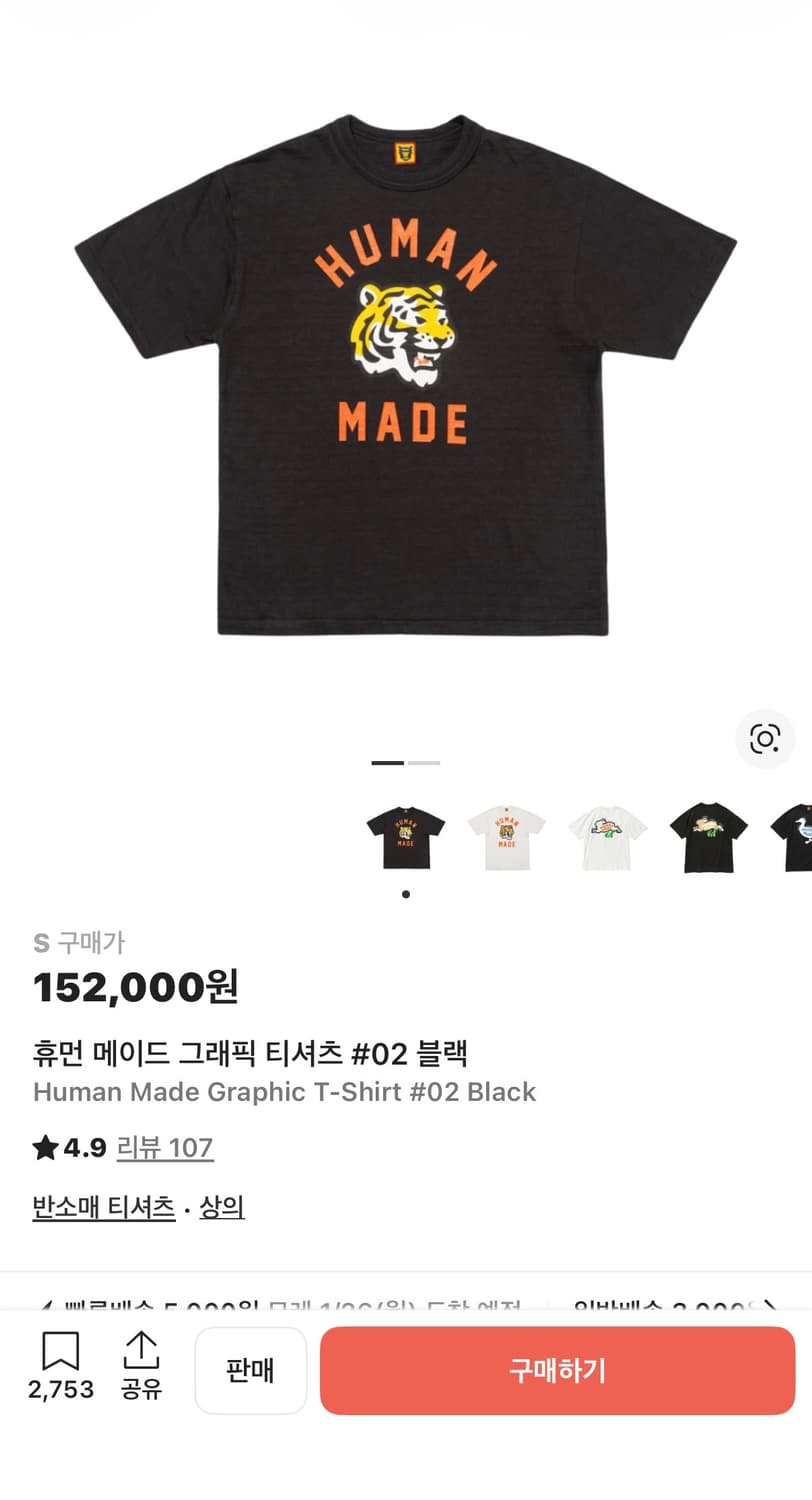Switch to the white graphic tee thumbnail

[x=608, y=838]
